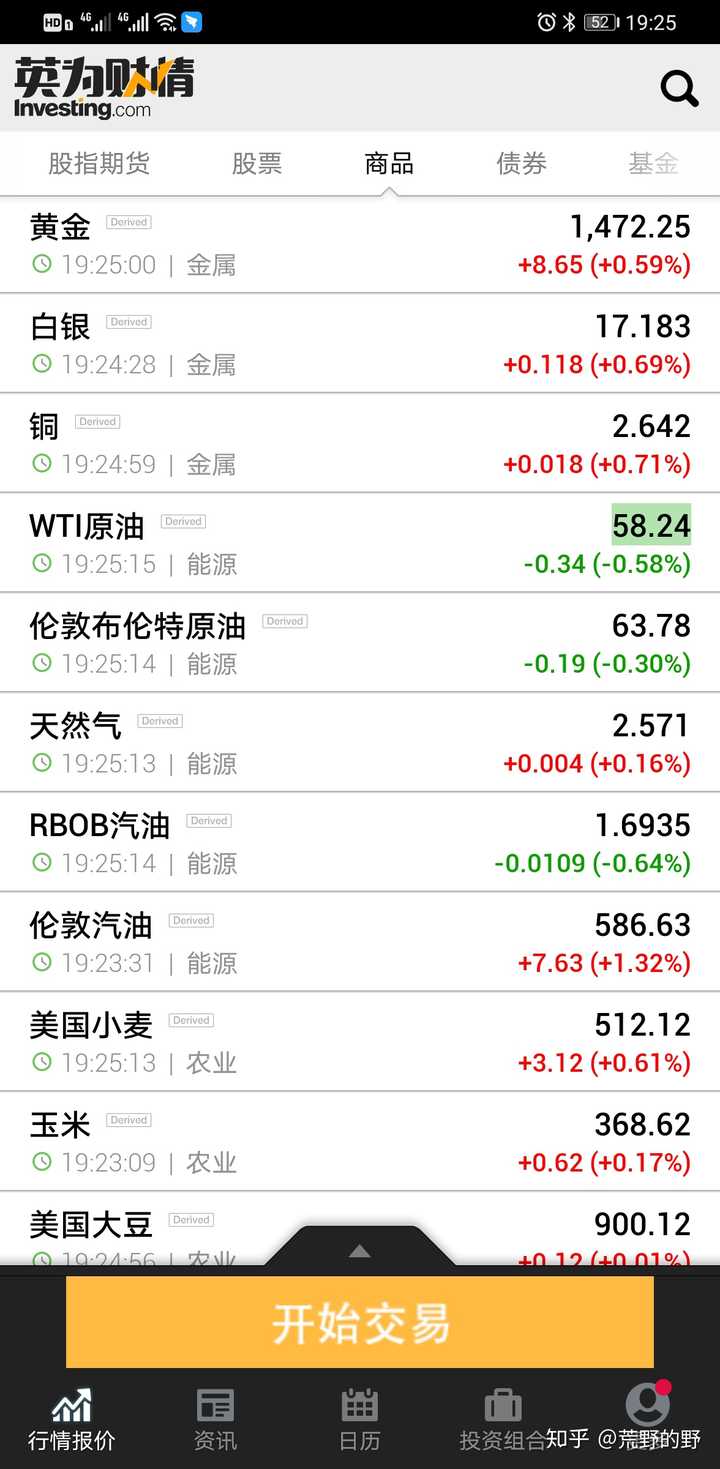Select the 美国小麦 commodity

pyautogui.click(x=360, y=1042)
